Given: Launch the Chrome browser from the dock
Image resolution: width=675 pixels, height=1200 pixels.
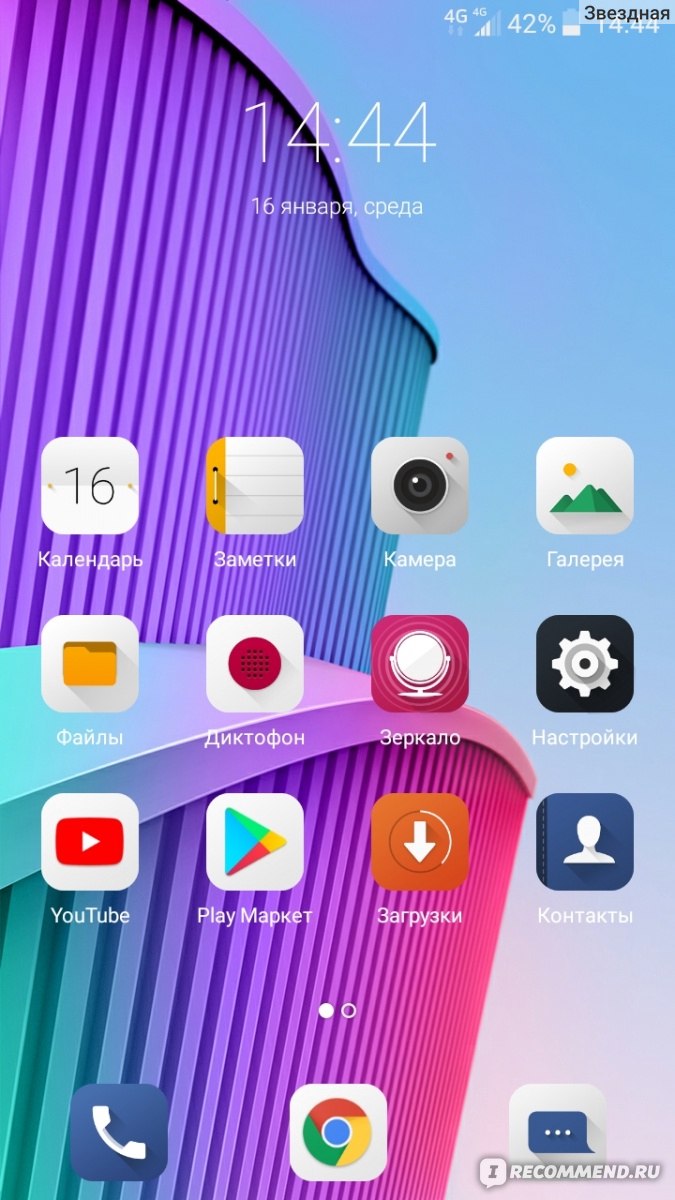Looking at the screenshot, I should [x=338, y=1132].
